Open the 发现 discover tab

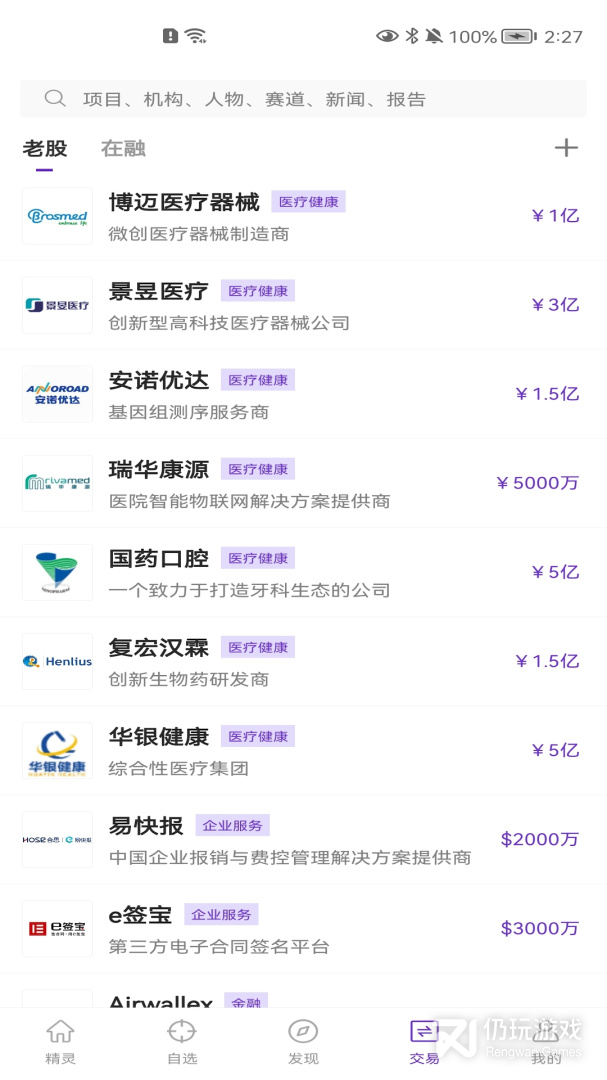(303, 1042)
